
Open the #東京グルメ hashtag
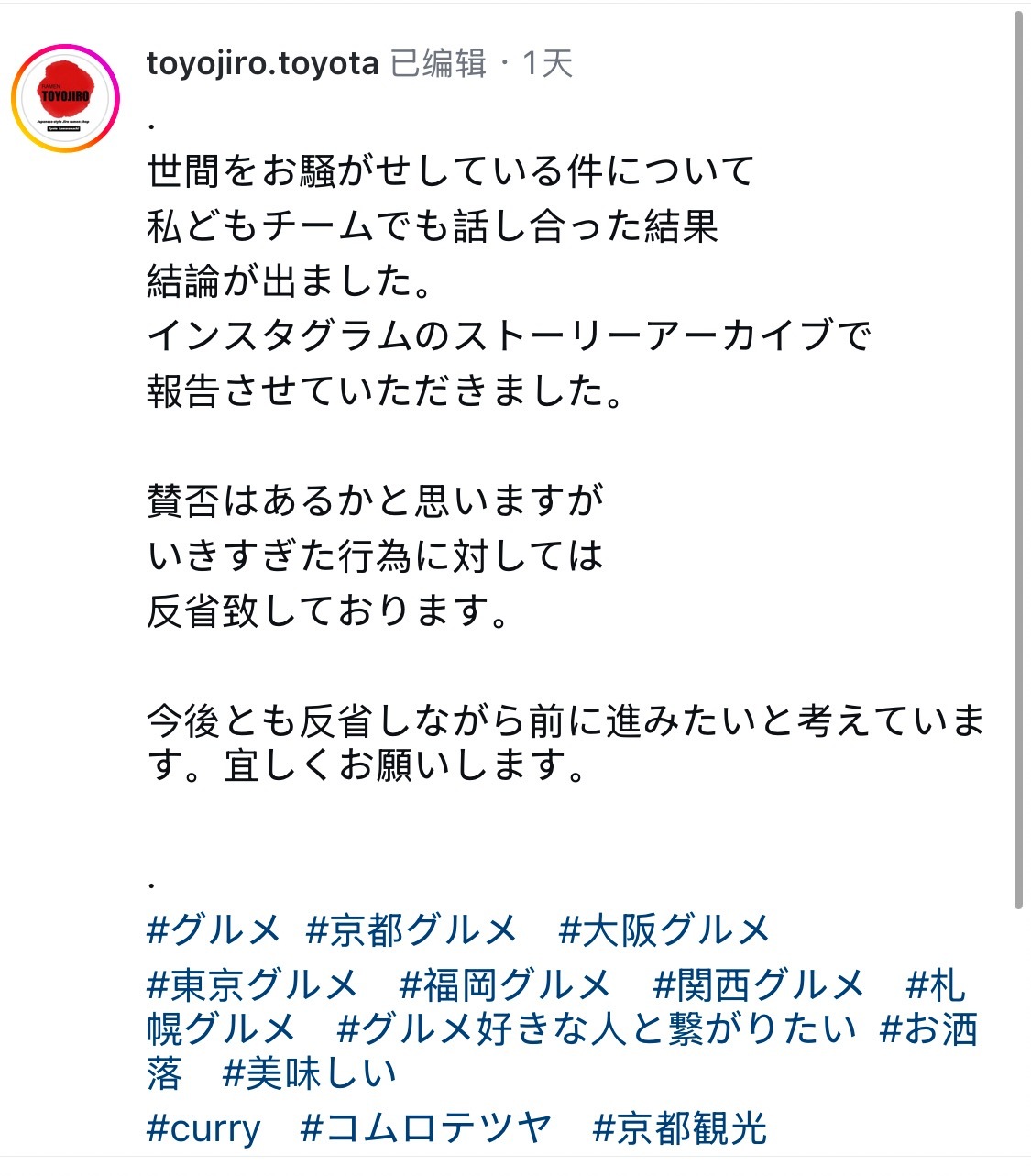[252, 985]
